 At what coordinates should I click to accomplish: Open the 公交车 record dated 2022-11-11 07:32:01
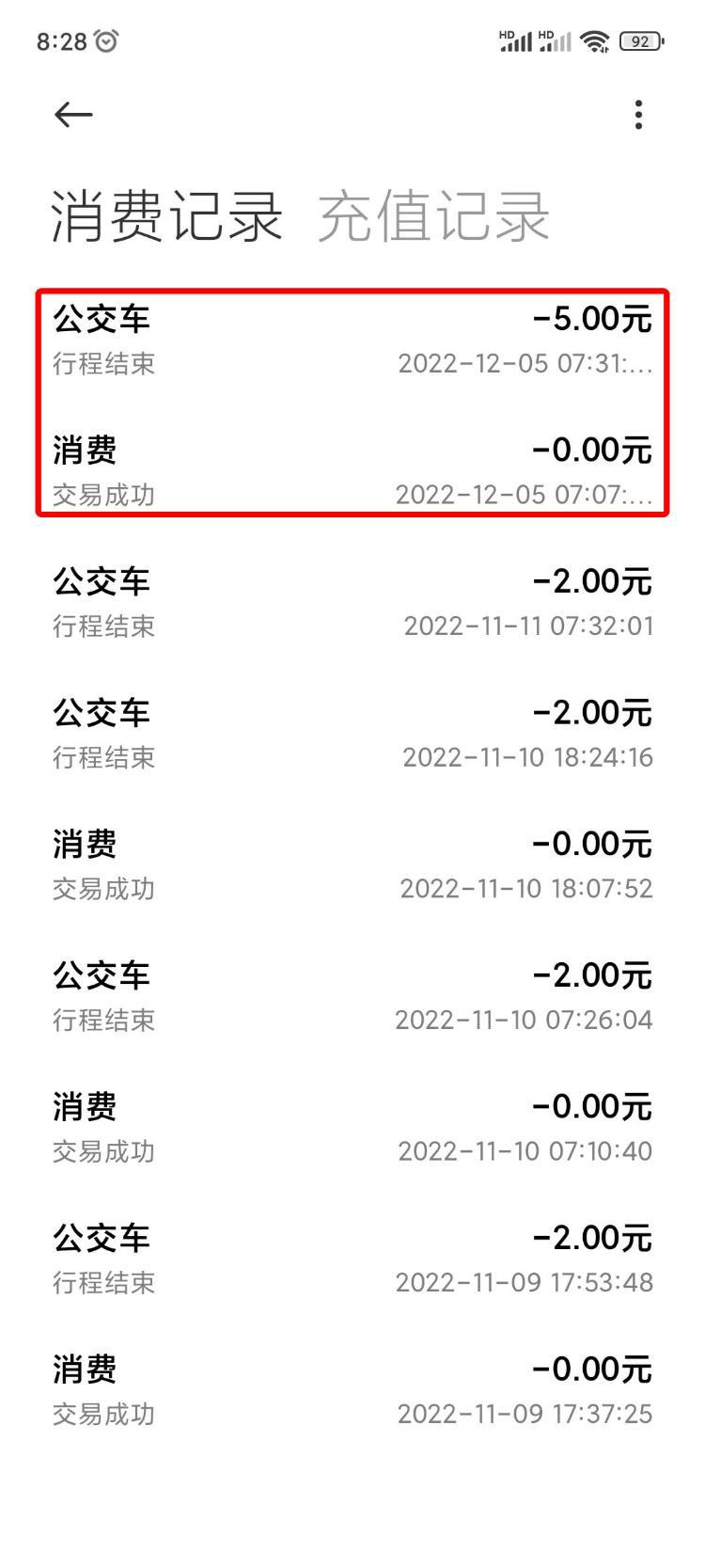coord(352,602)
